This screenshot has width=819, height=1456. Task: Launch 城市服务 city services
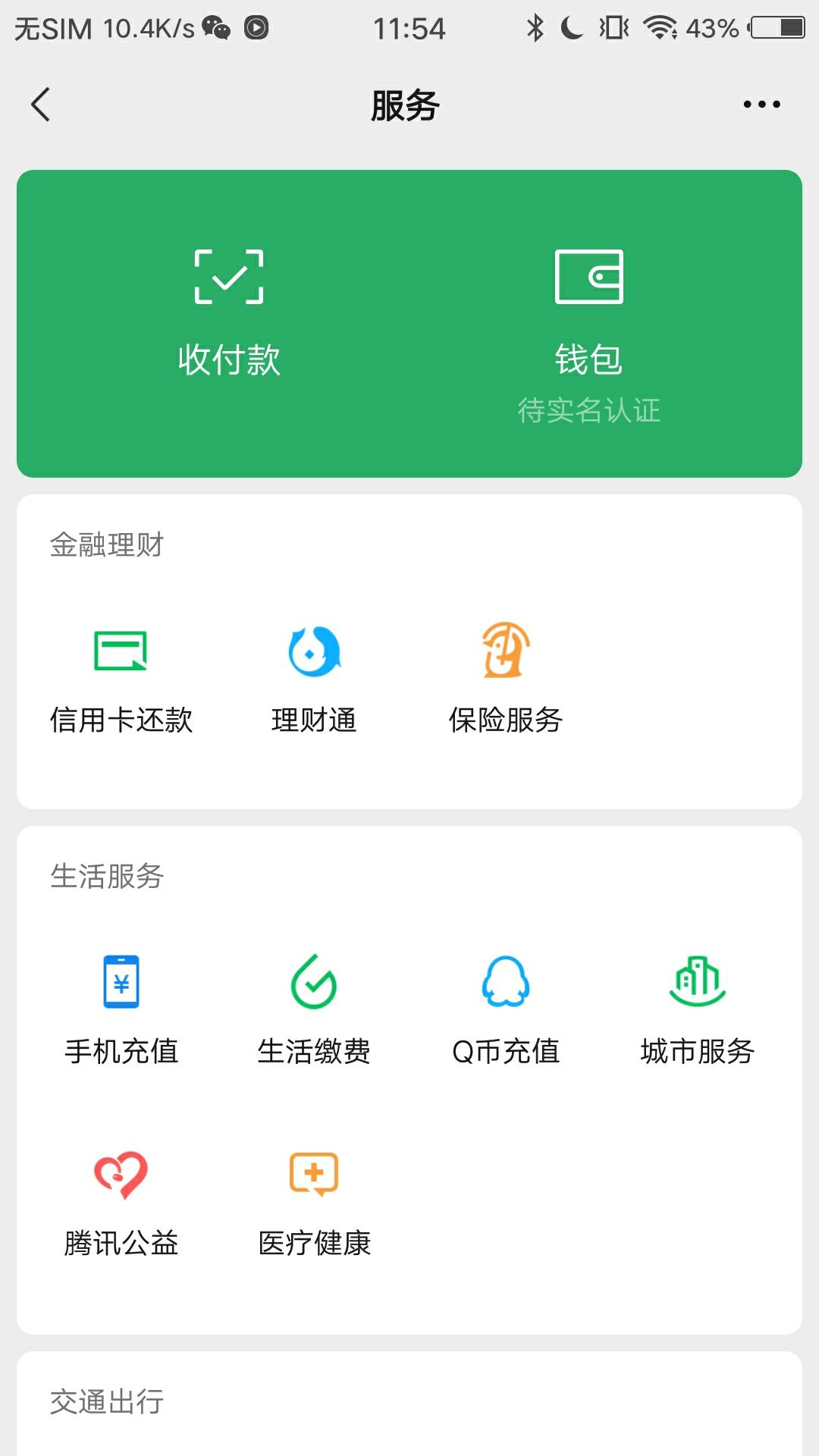coord(698,1010)
